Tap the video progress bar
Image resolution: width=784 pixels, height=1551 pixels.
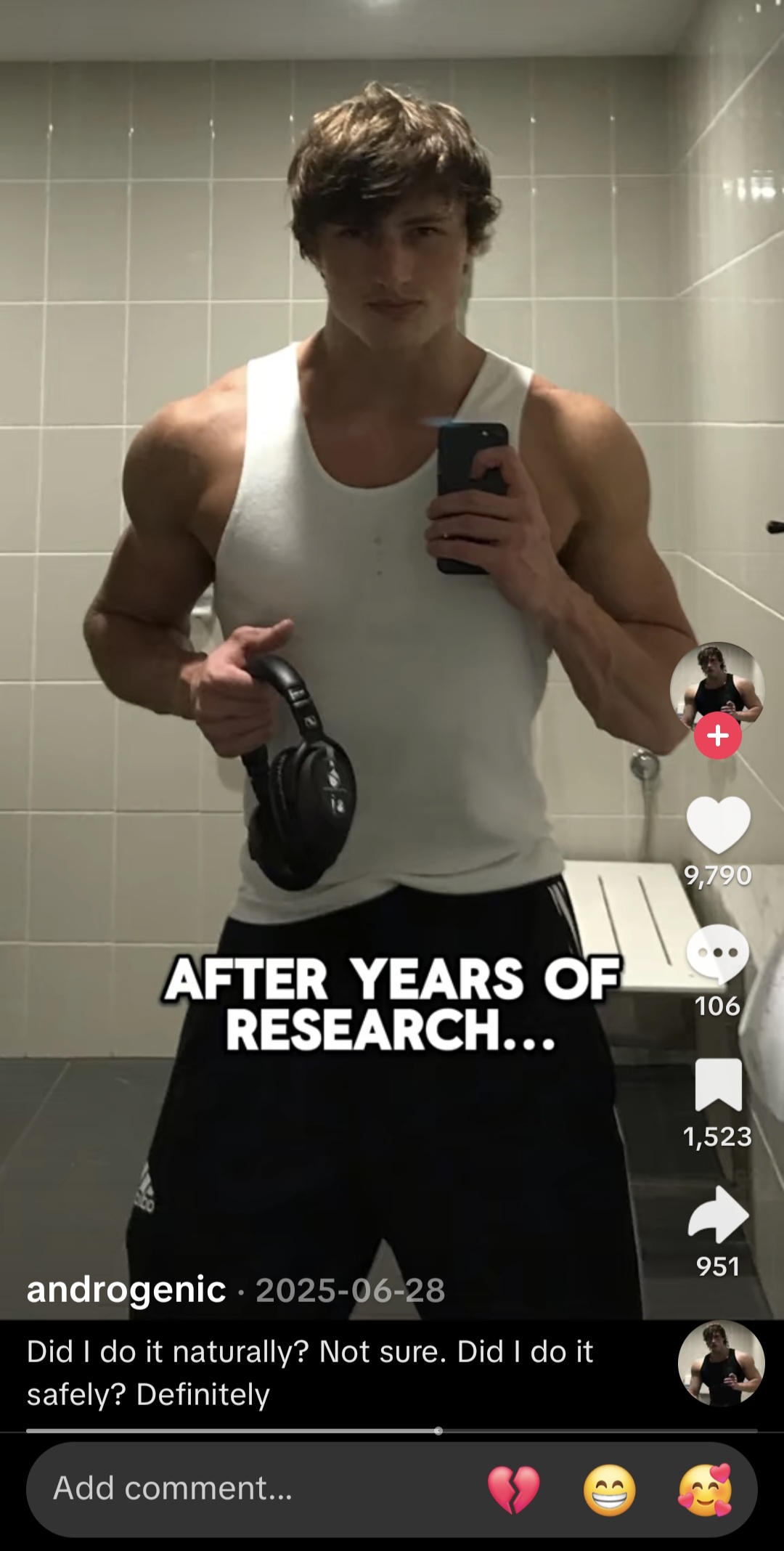pos(392,1430)
